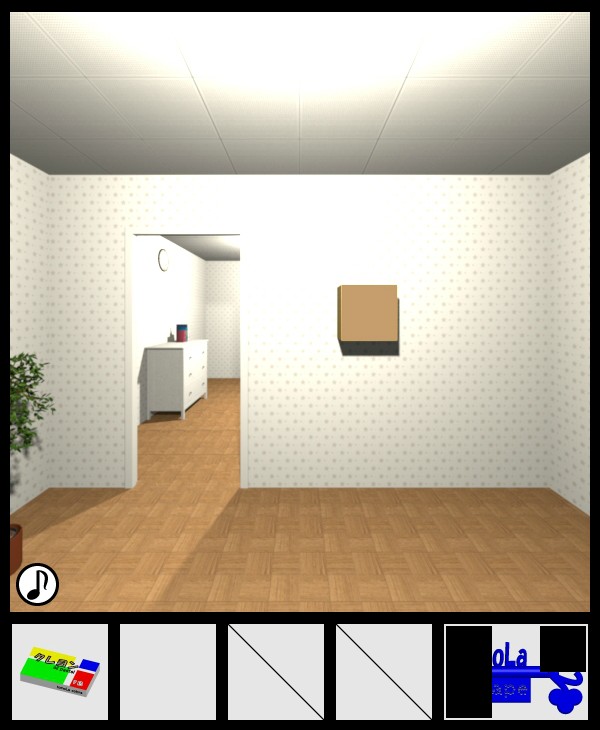Inspect the potted plant by the wall
This screenshot has width=600, height=730.
coord(28,420)
